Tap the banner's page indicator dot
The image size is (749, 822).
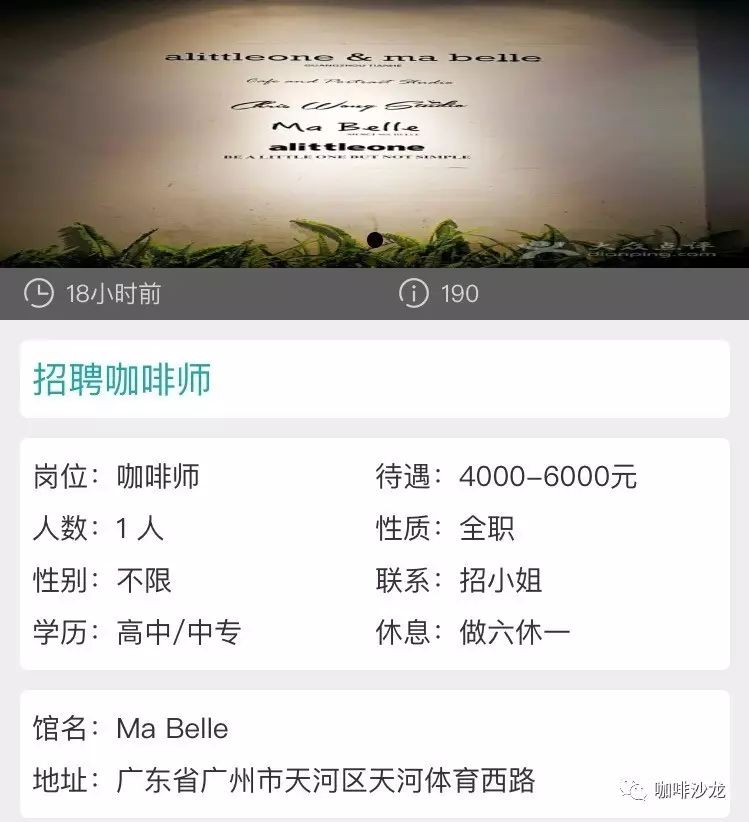pyautogui.click(x=375, y=240)
